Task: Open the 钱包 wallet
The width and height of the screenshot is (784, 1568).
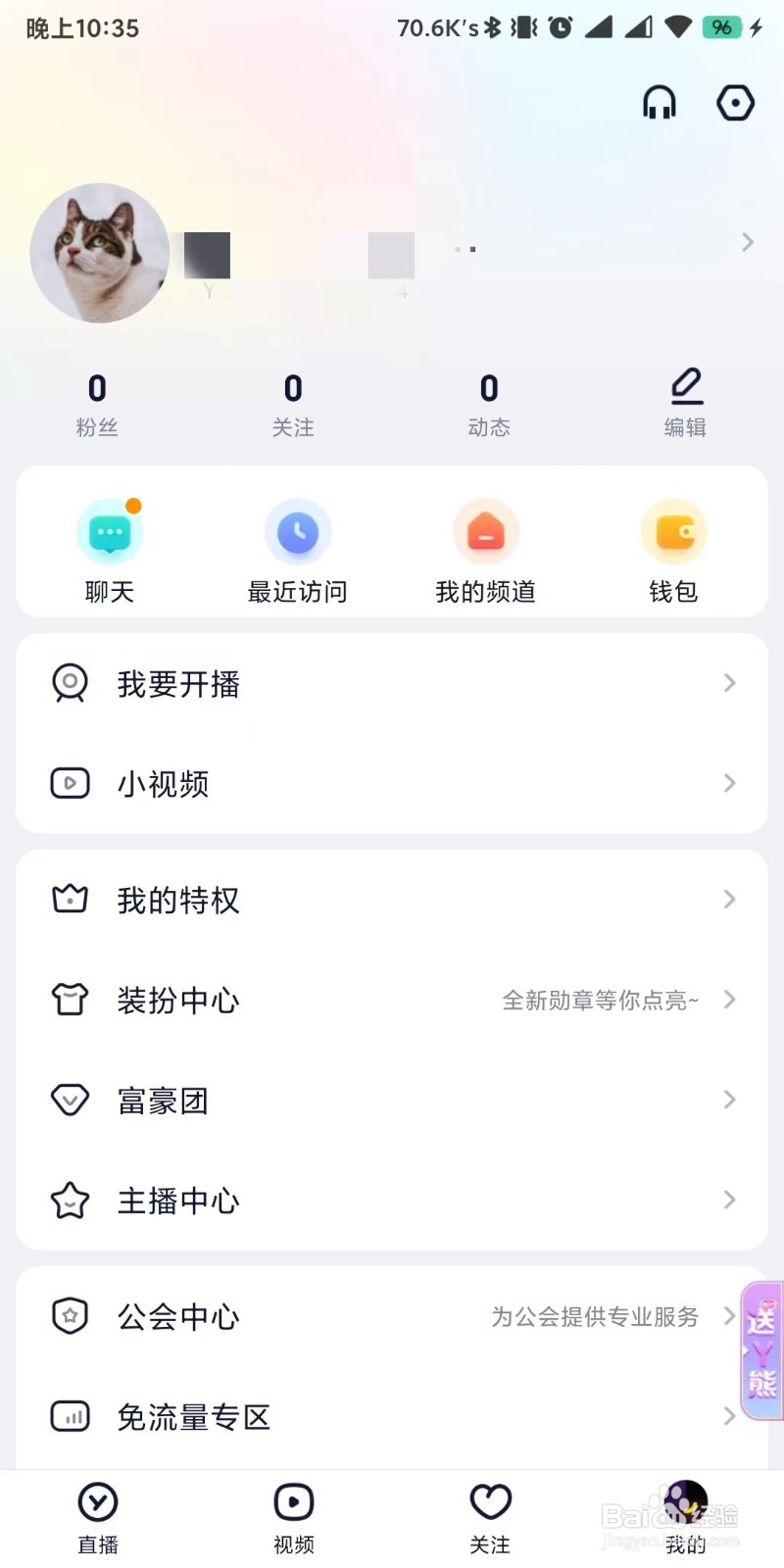Action: click(x=673, y=551)
